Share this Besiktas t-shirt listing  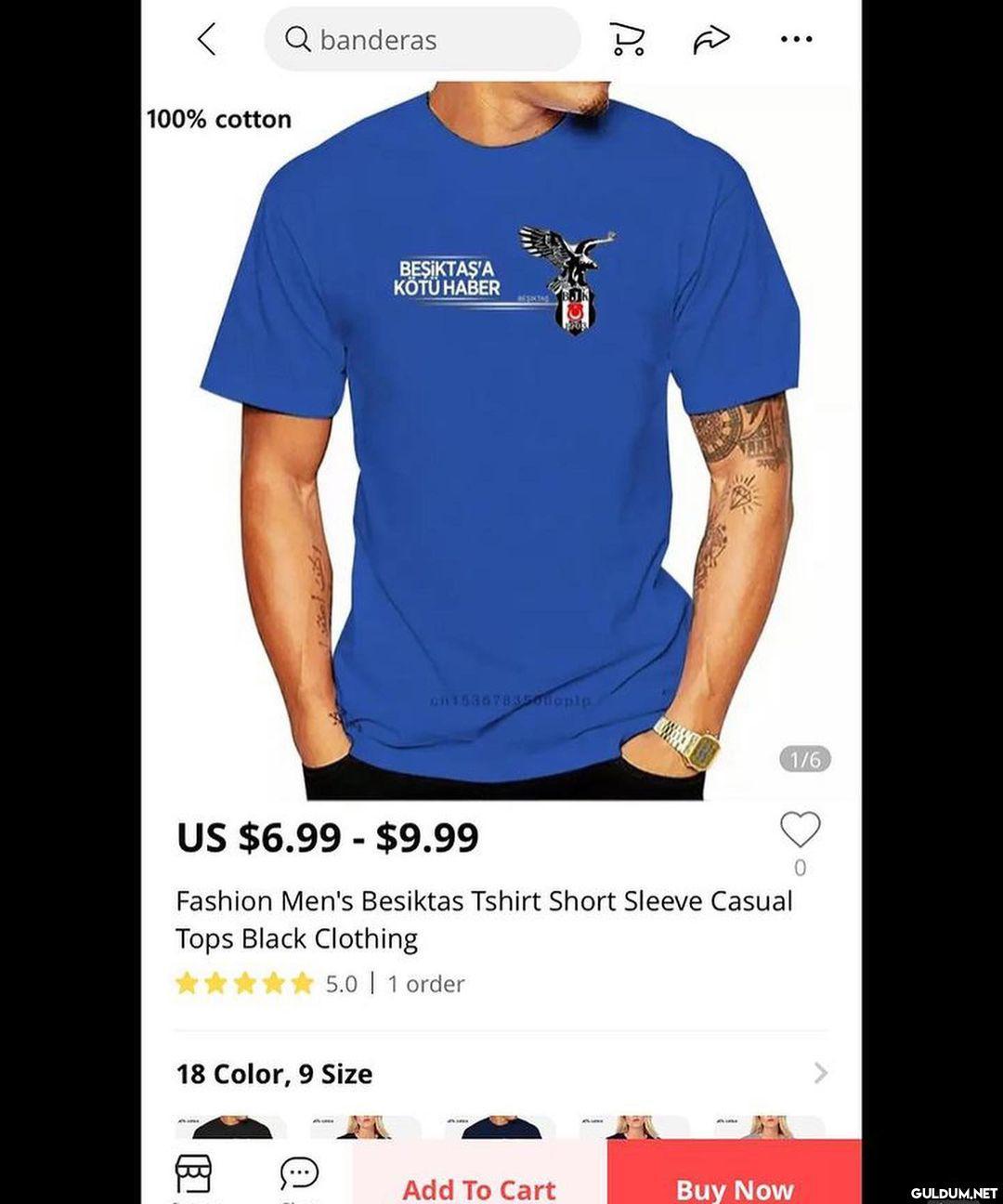click(x=711, y=39)
